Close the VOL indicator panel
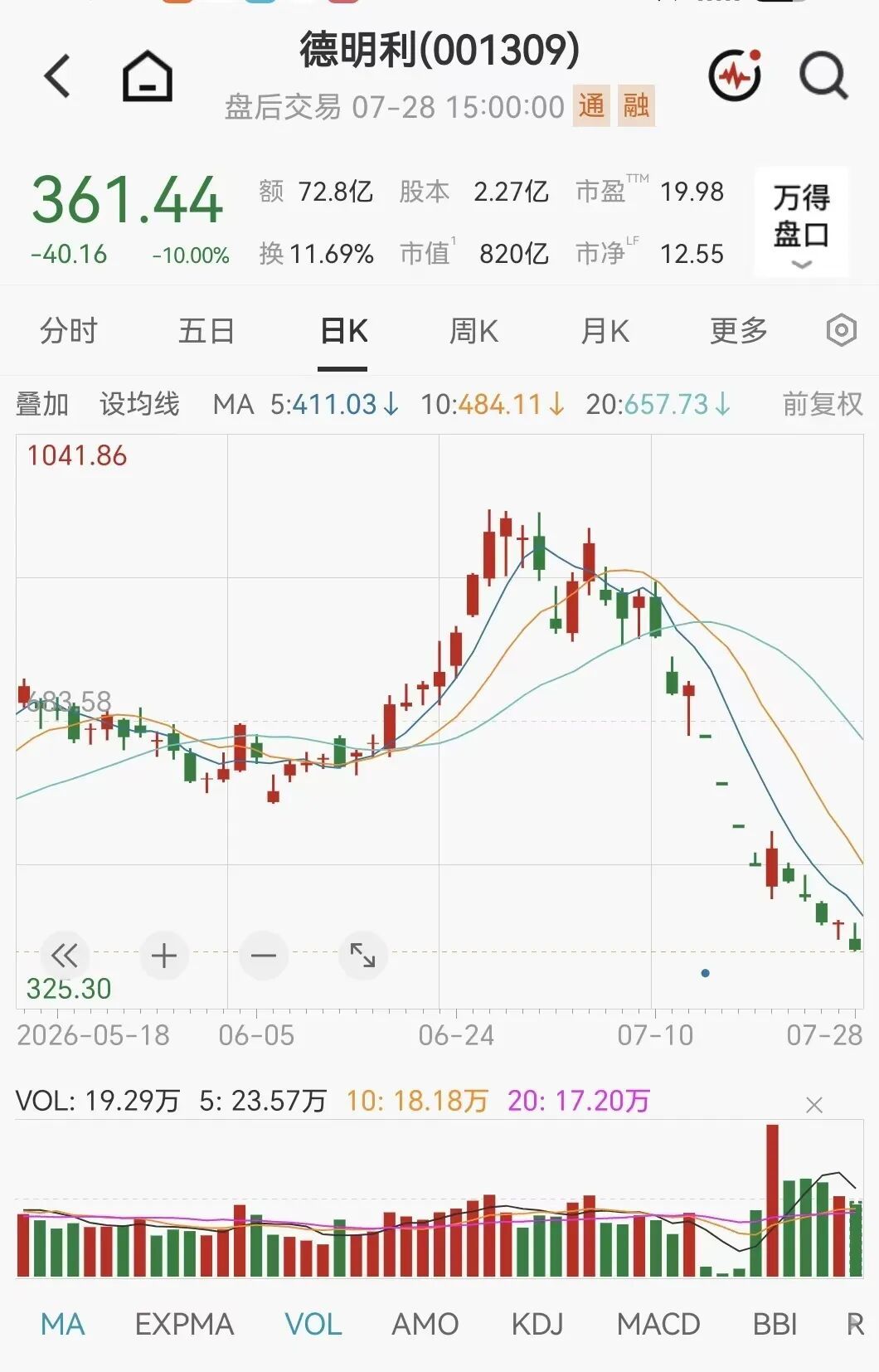Image resolution: width=879 pixels, height=1372 pixels. [x=814, y=1105]
